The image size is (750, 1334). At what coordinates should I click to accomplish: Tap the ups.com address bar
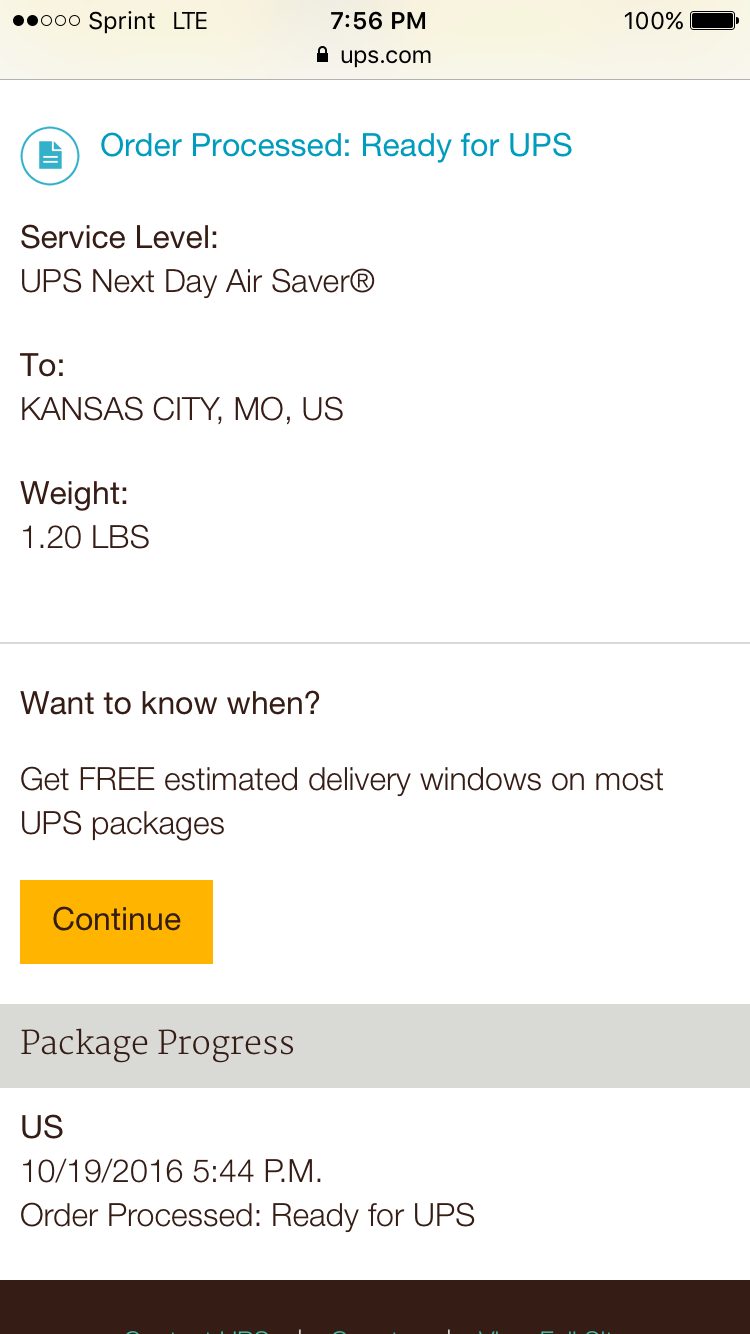375,55
